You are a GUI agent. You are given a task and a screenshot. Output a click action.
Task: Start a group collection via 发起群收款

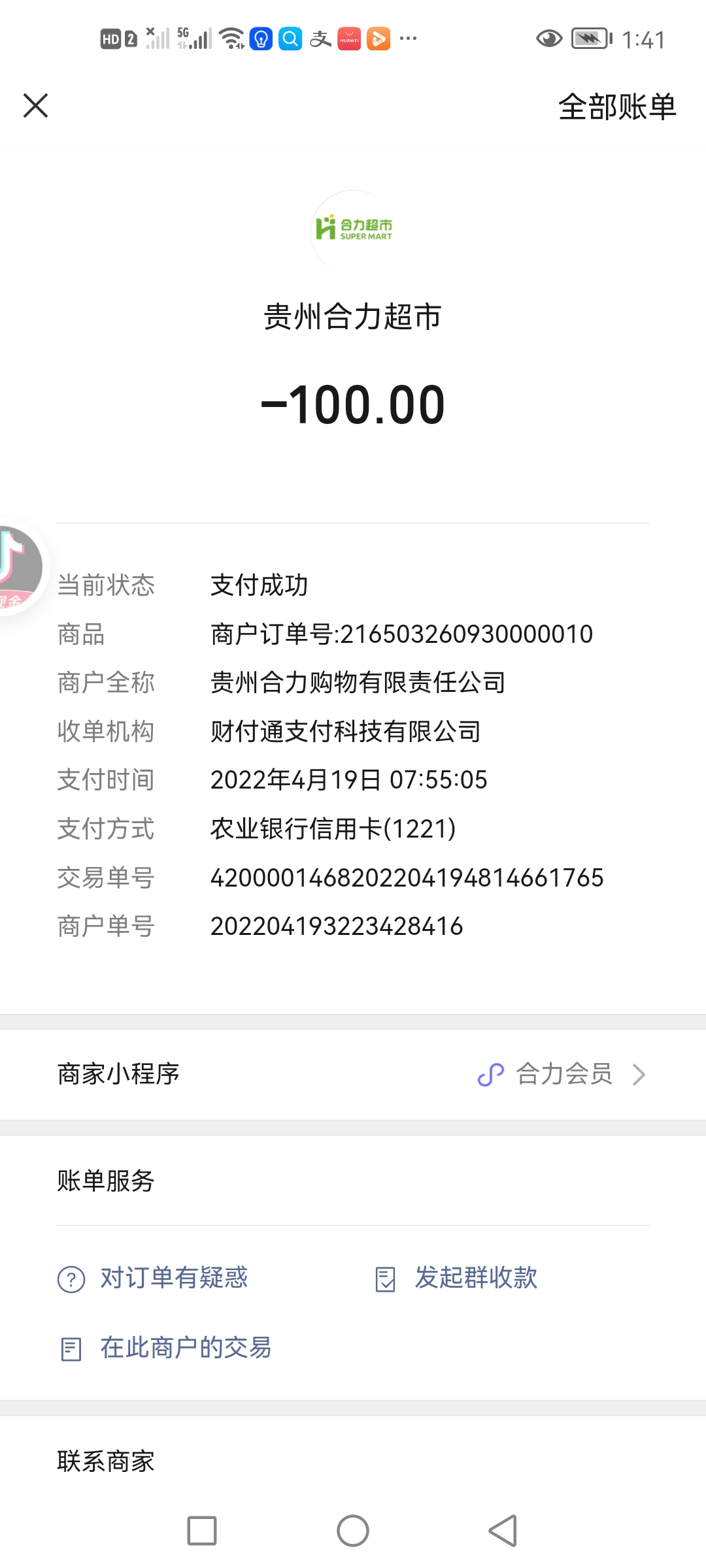pyautogui.click(x=458, y=1278)
